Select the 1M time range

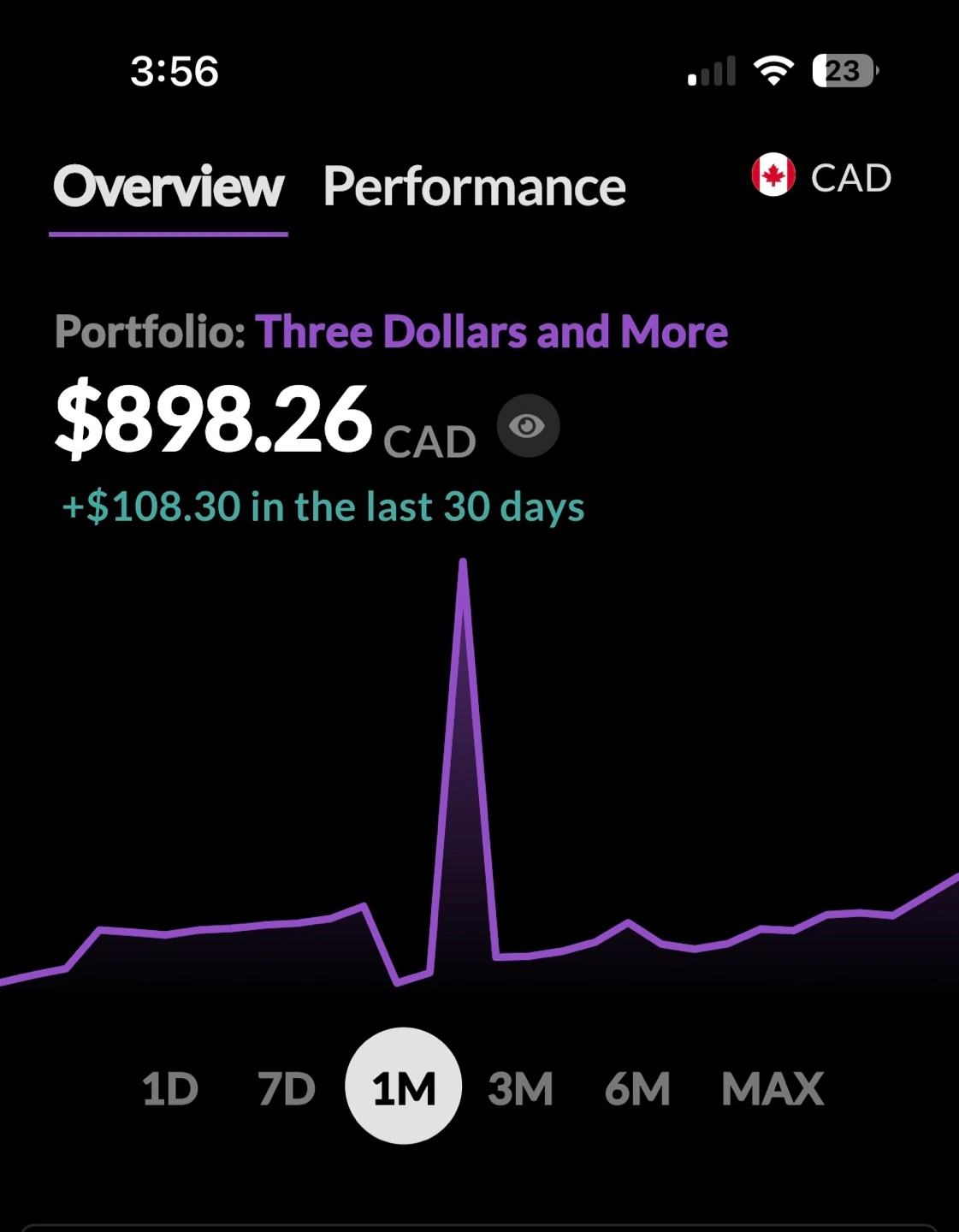[403, 1087]
